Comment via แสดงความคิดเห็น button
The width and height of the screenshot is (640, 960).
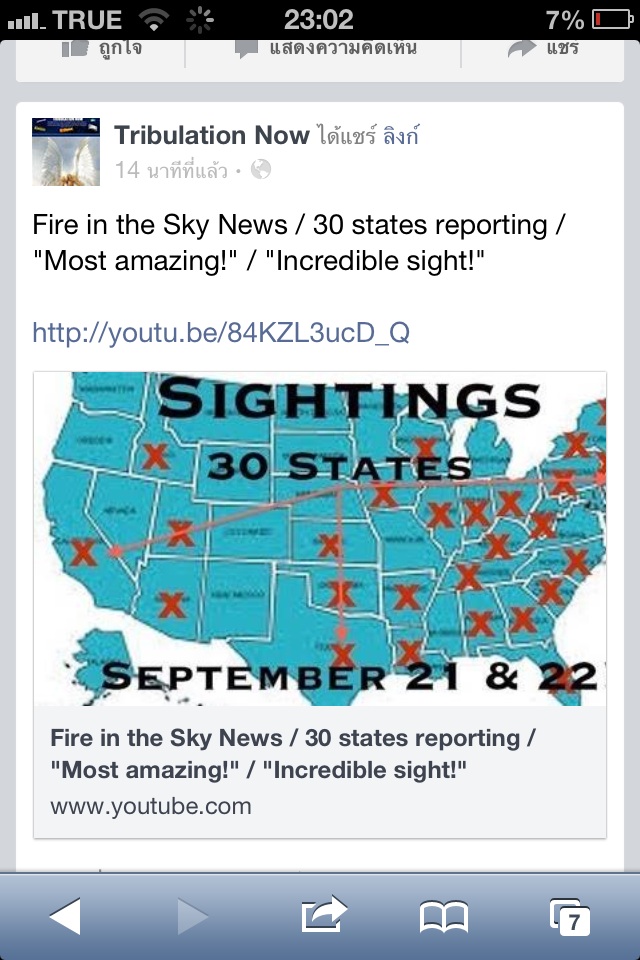[x=326, y=48]
